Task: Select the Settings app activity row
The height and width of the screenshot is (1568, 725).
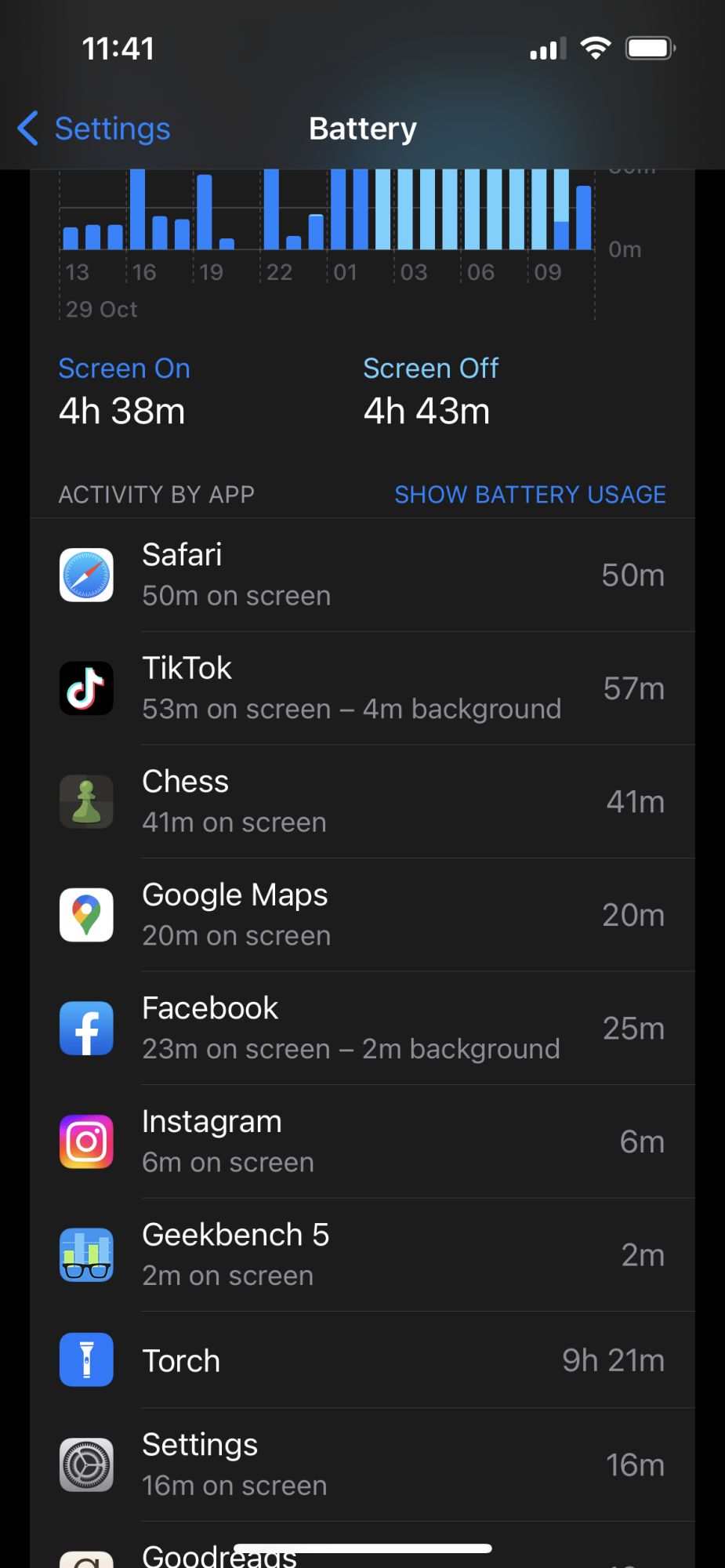Action: 362,1465
